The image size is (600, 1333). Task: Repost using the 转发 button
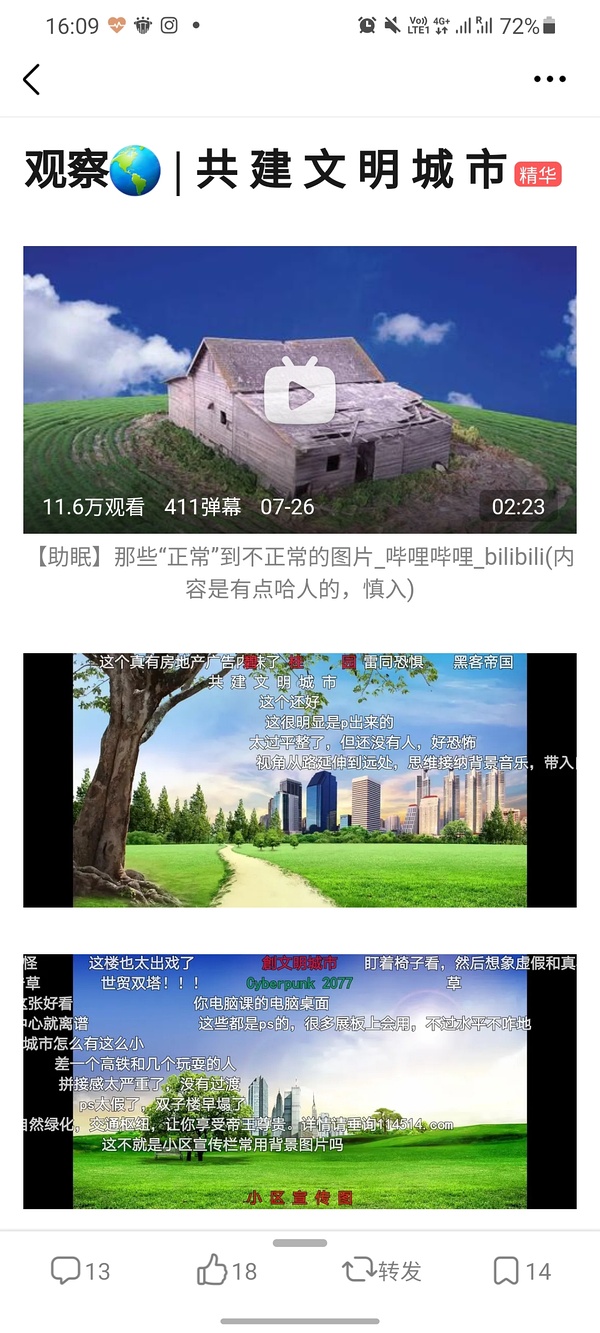tap(381, 1271)
